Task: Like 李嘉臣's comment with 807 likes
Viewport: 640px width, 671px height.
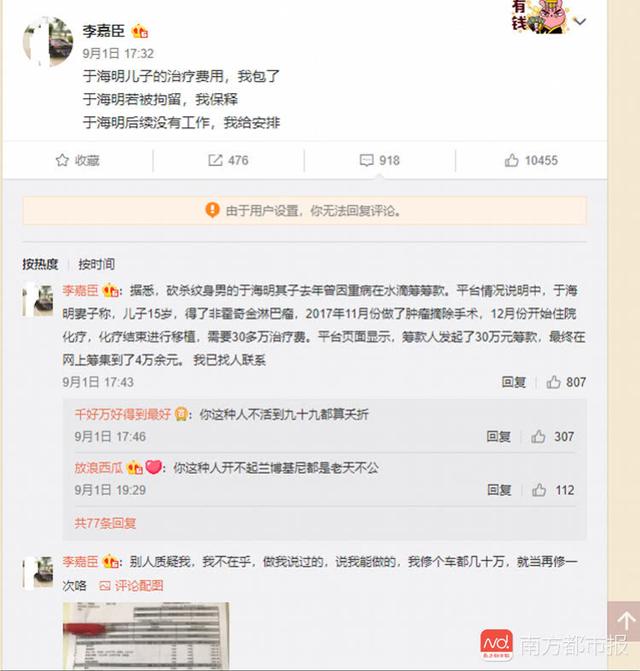Action: click(564, 382)
